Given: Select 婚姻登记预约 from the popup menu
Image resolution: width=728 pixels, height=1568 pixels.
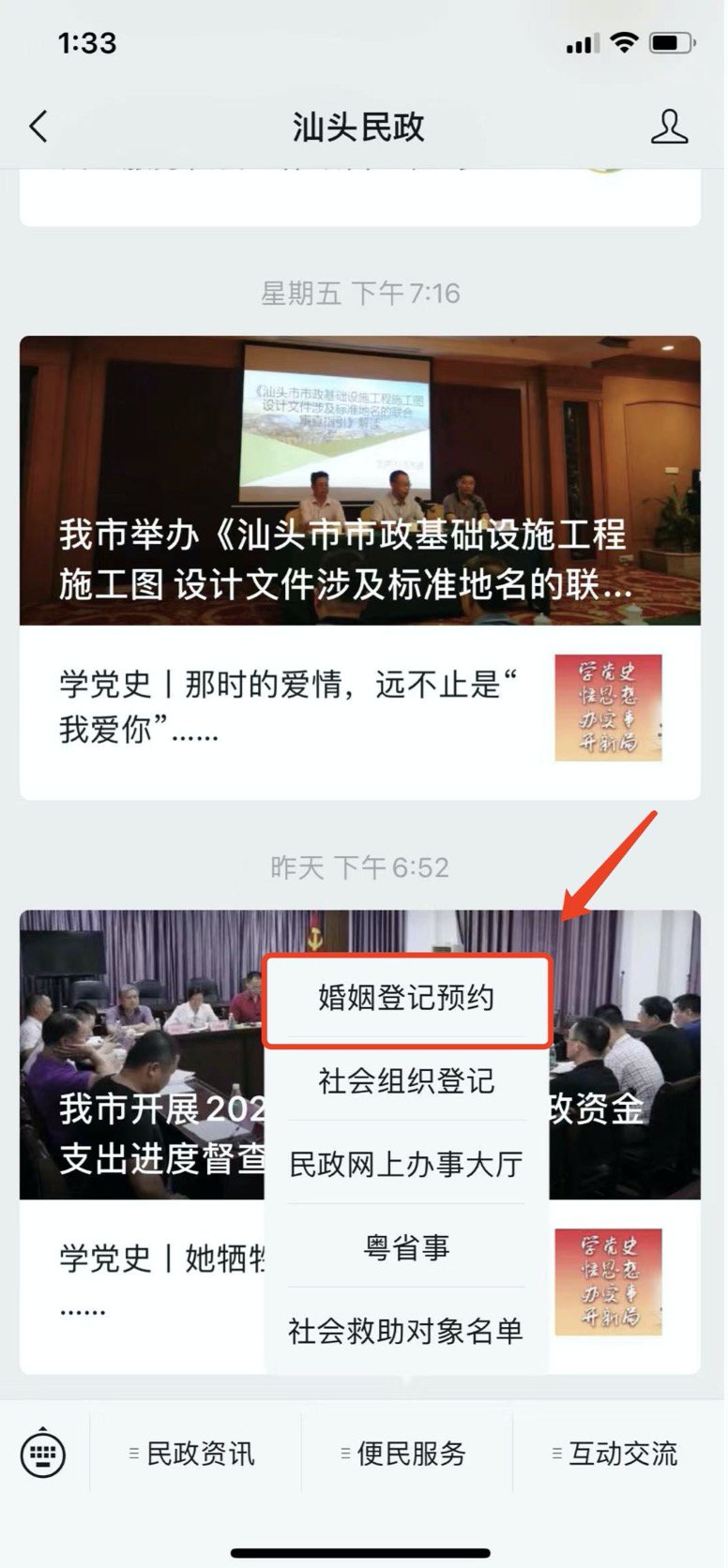Looking at the screenshot, I should point(406,998).
